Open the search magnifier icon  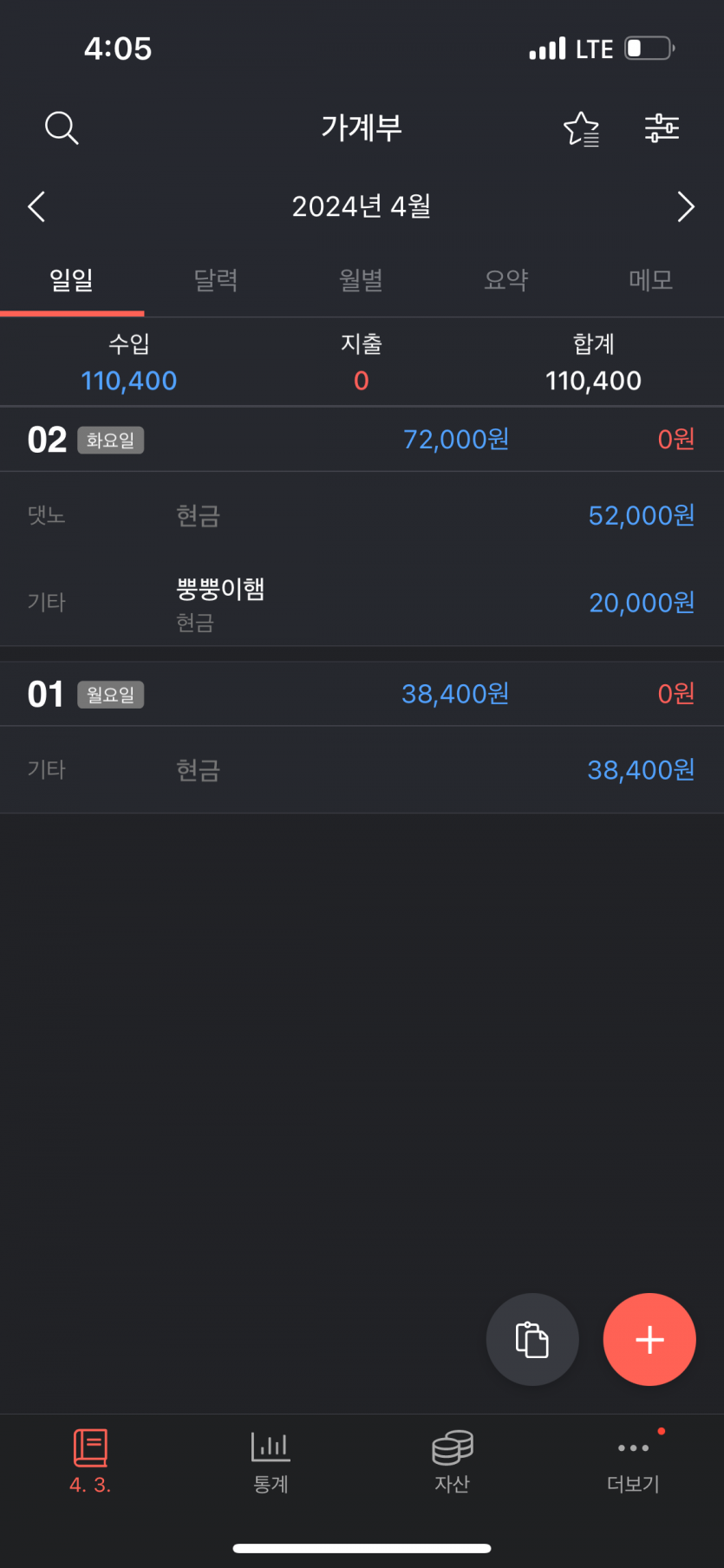coord(62,128)
